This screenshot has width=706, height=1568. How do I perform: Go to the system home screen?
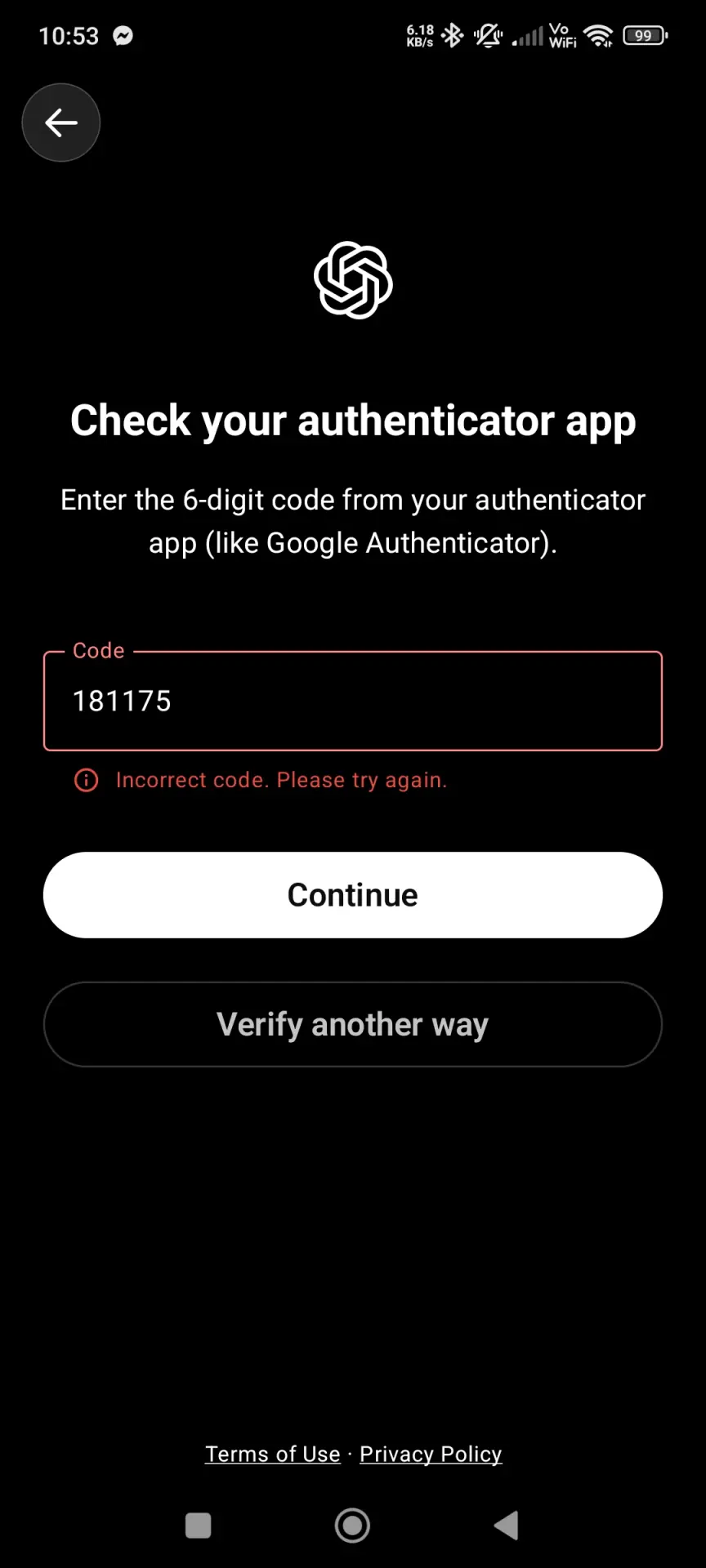(352, 1525)
